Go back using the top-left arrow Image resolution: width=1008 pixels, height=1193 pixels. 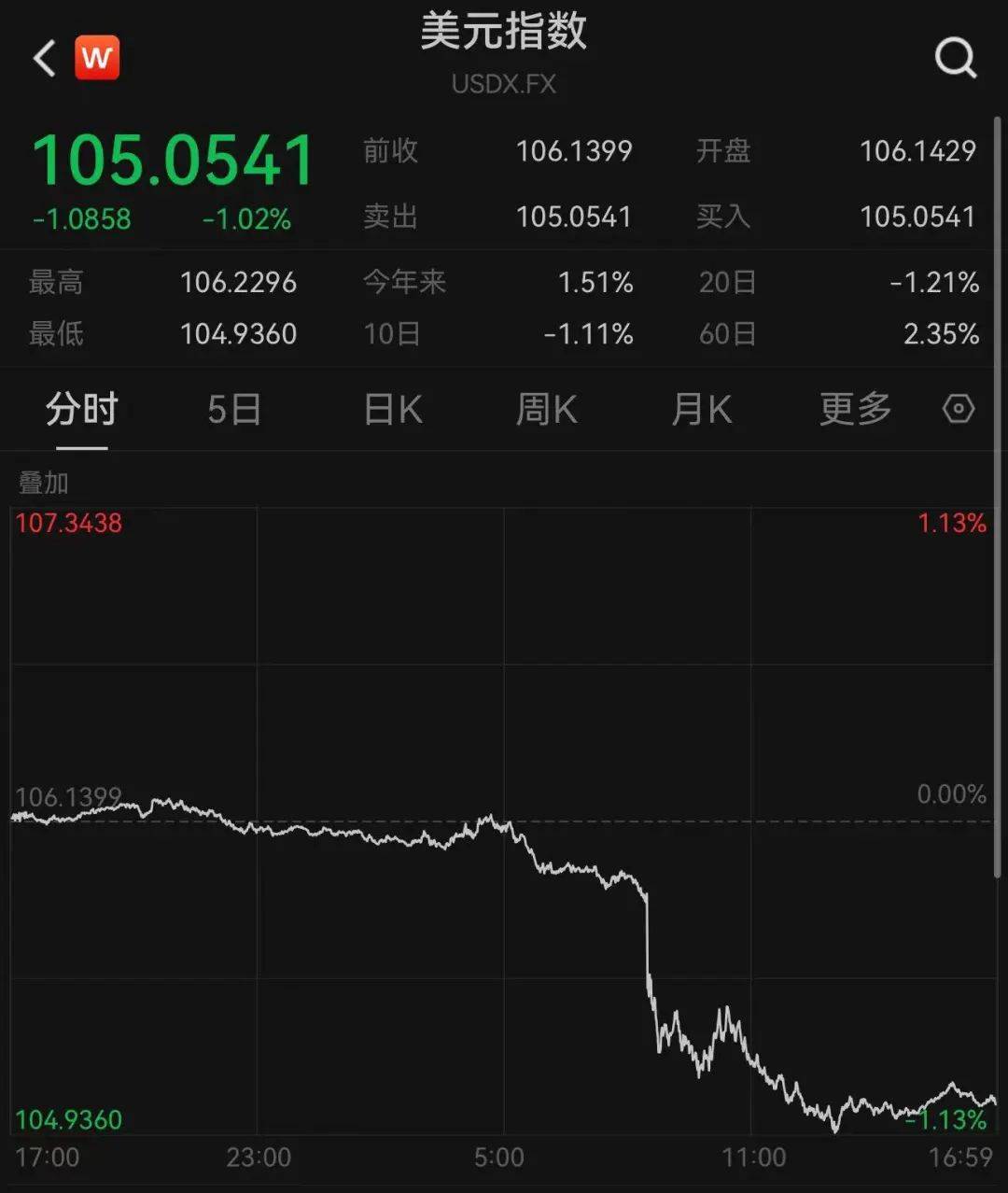pyautogui.click(x=44, y=59)
